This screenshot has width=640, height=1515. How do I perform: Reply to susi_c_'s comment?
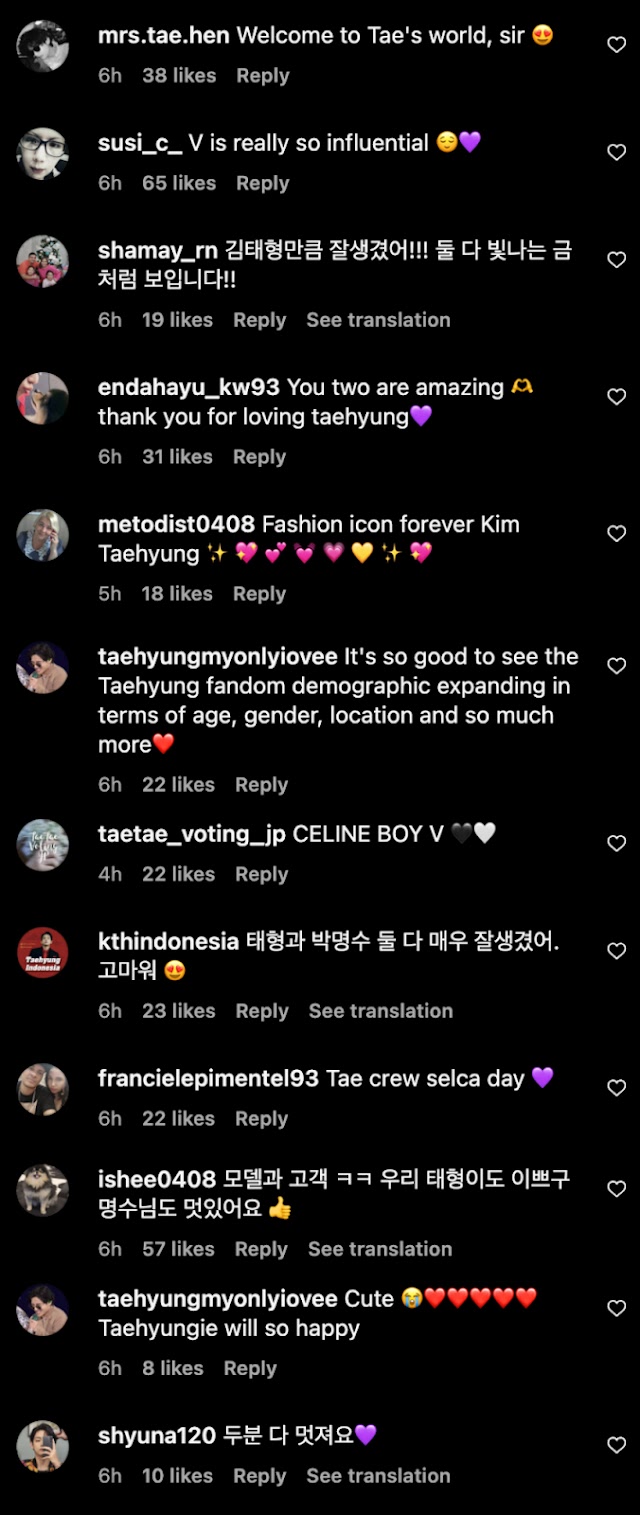click(262, 183)
